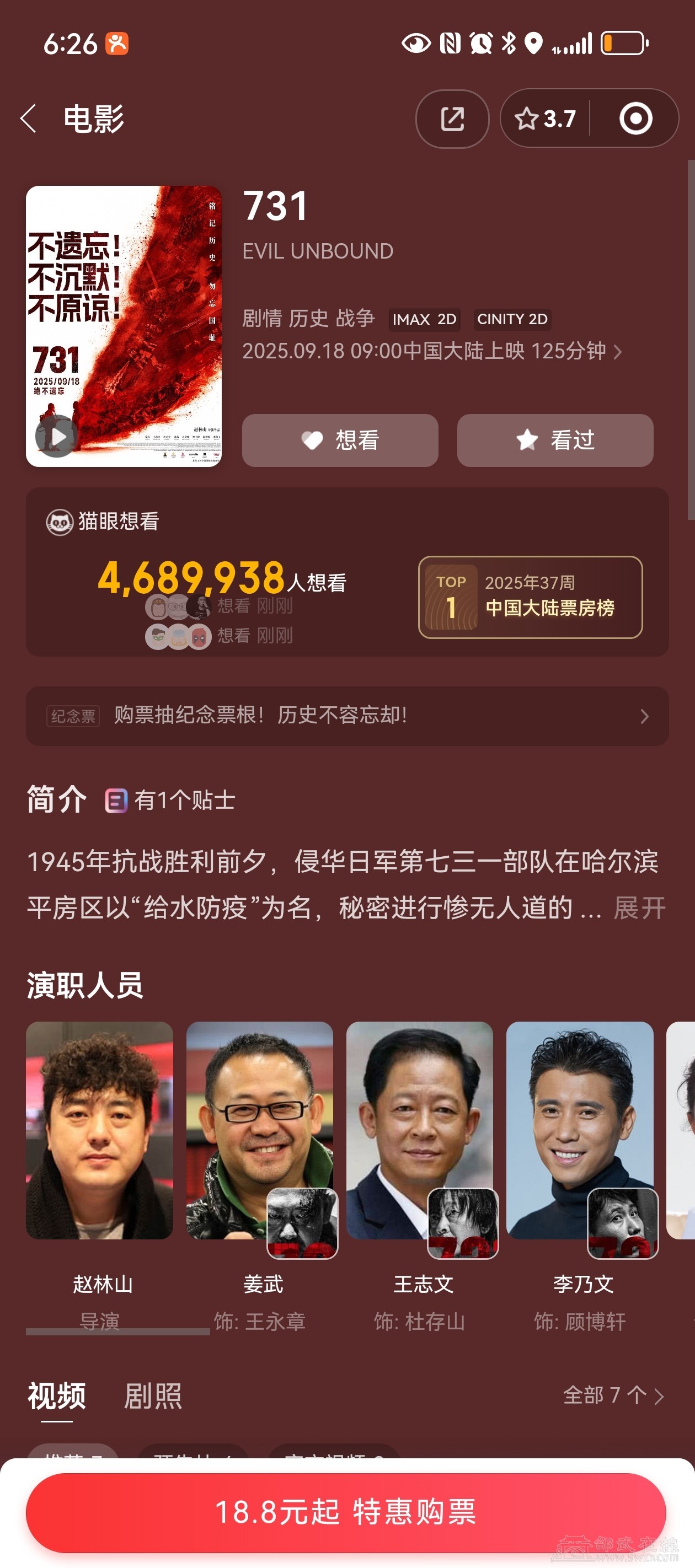Viewport: 695px width, 1568px height.
Task: Switch to the 剧照 tab
Action: (x=153, y=1396)
